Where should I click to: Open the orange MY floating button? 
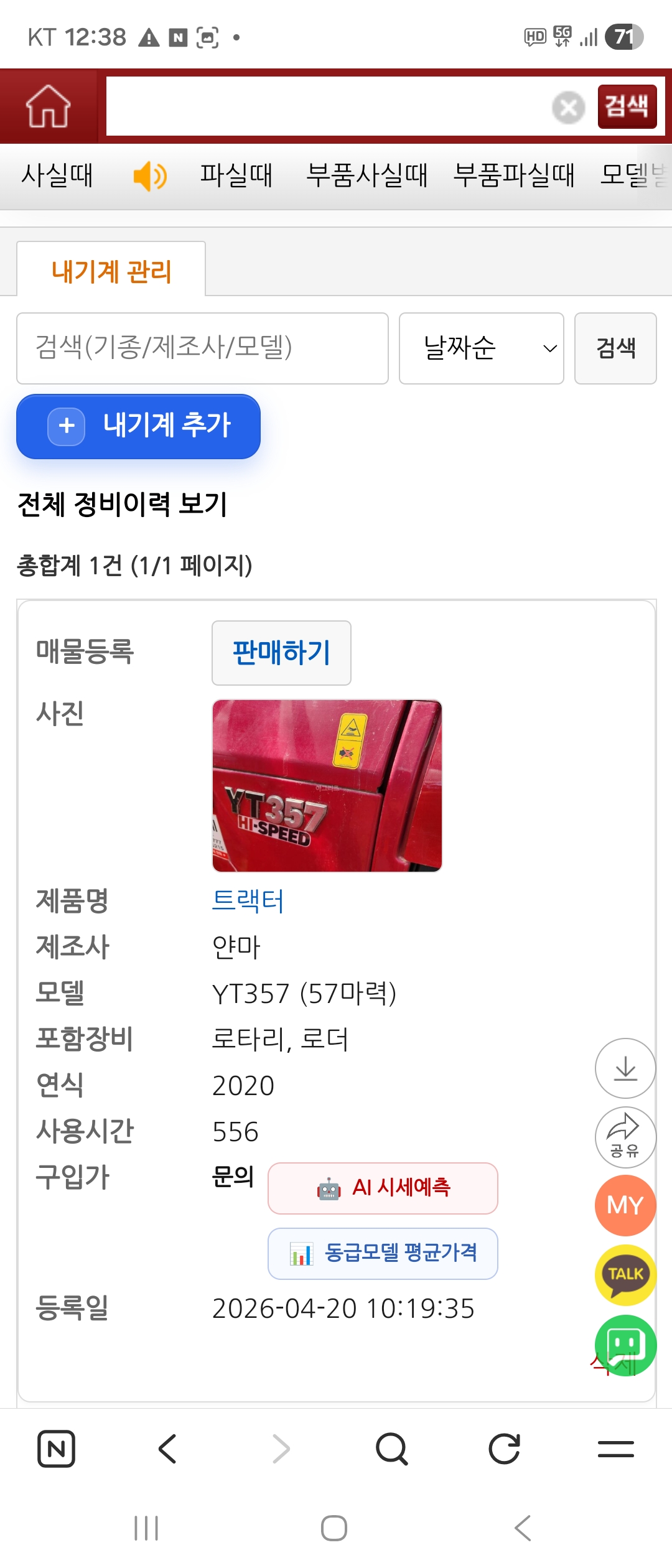(x=625, y=1205)
